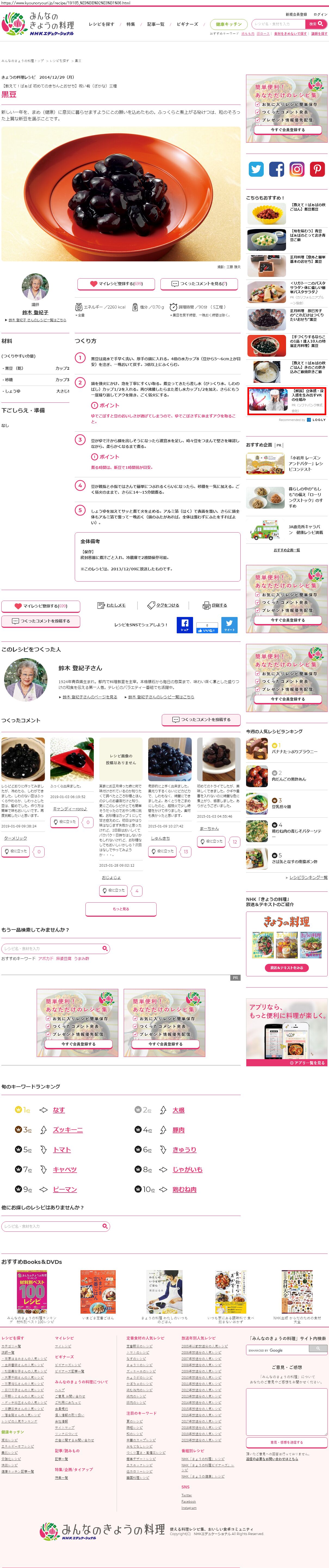Share recipe on Facebook シェア button

pyautogui.click(x=184, y=625)
